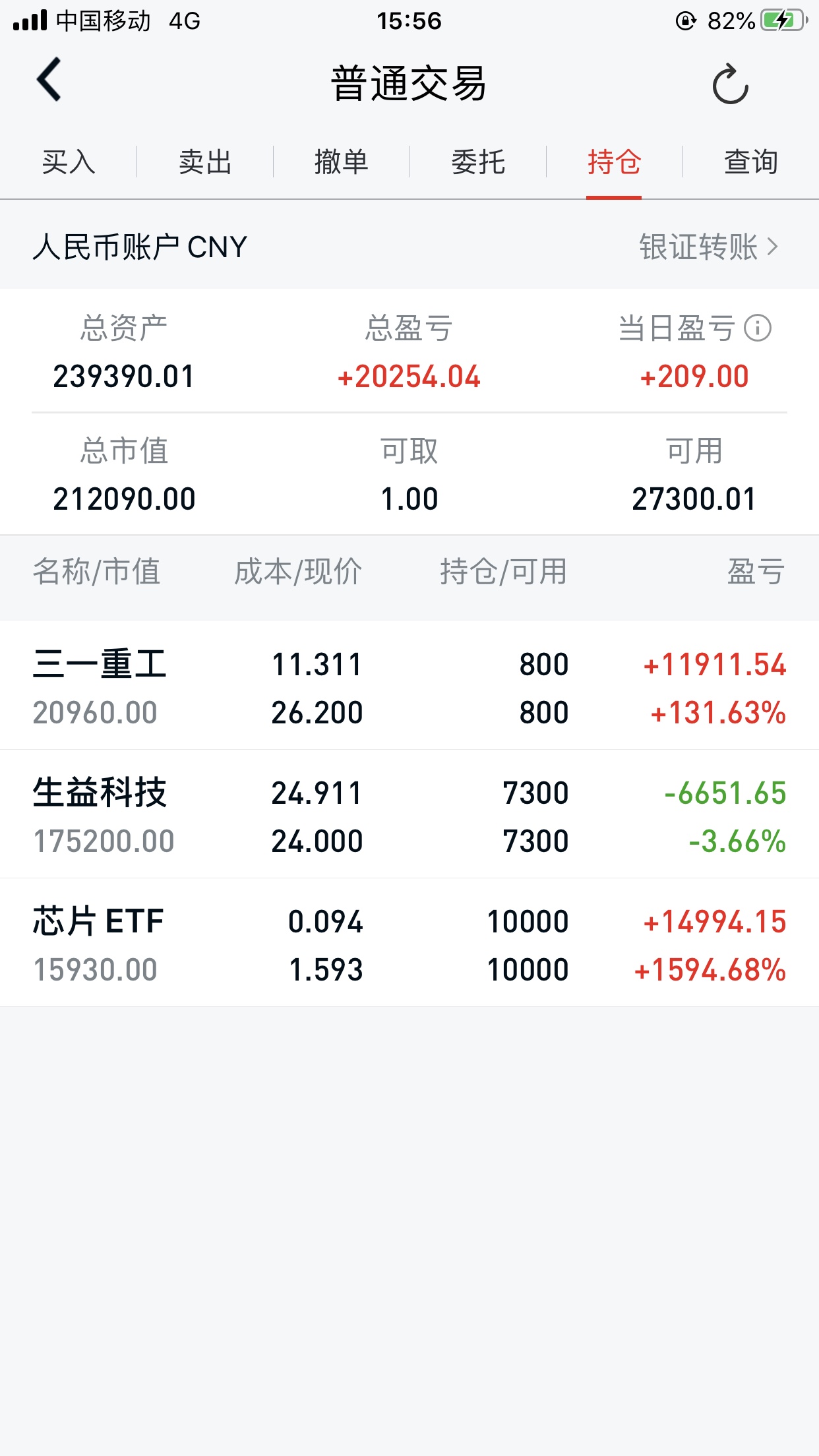Open 银证转账 bank transfer
Image resolution: width=819 pixels, height=1456 pixels.
click(x=708, y=247)
